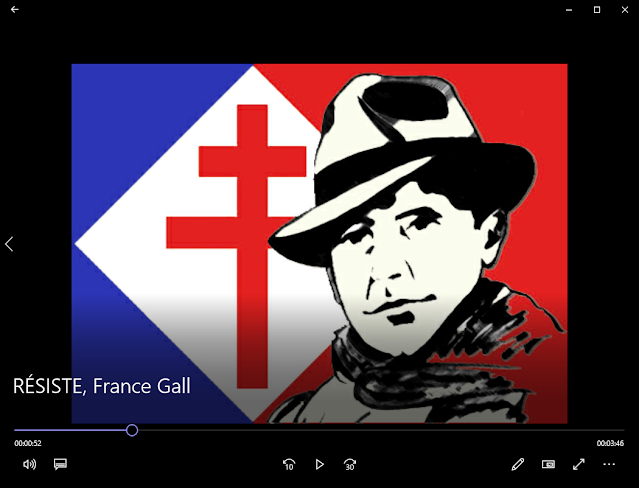Image resolution: width=639 pixels, height=488 pixels.
Task: Open the more options menu
Action: (609, 464)
